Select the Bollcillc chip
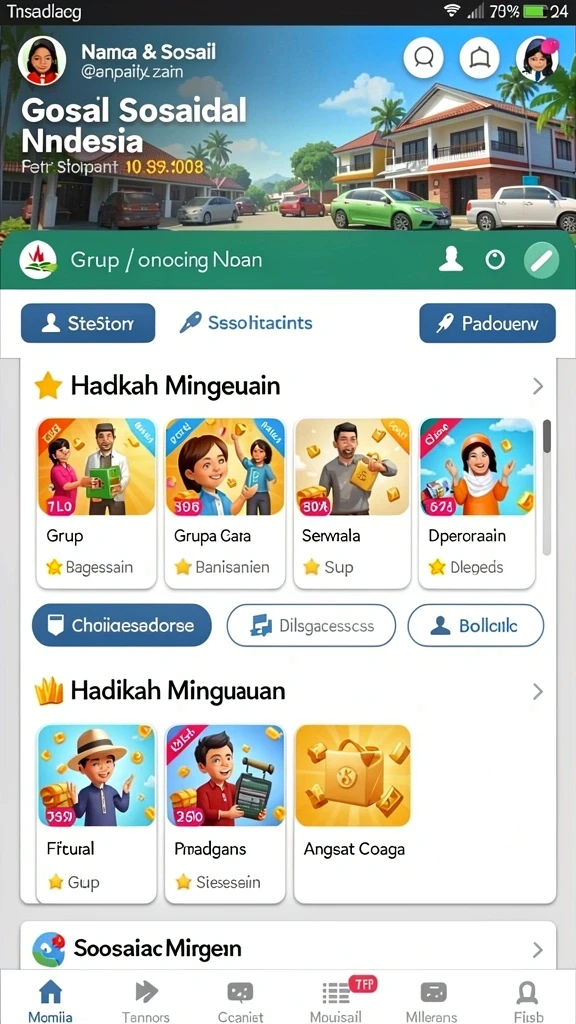The width and height of the screenshot is (576, 1024). (475, 626)
